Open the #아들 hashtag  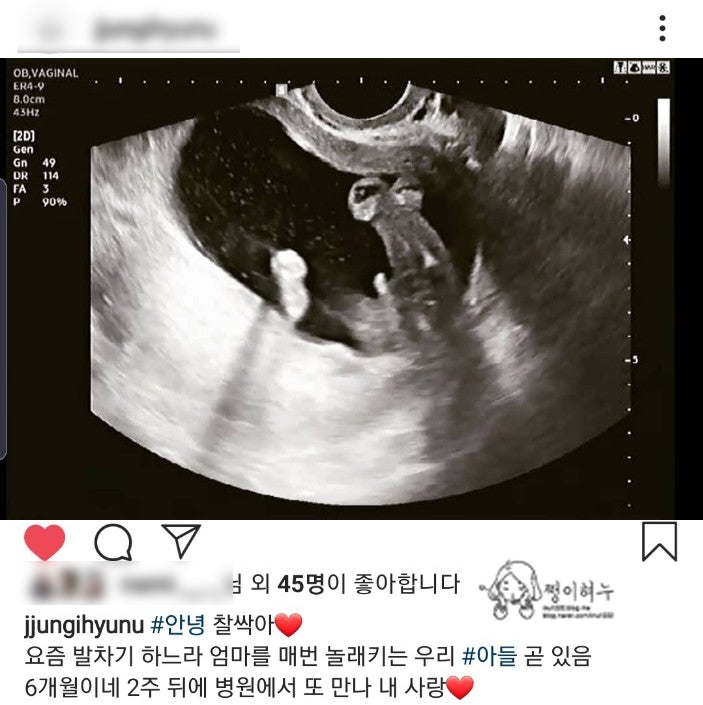(489, 658)
